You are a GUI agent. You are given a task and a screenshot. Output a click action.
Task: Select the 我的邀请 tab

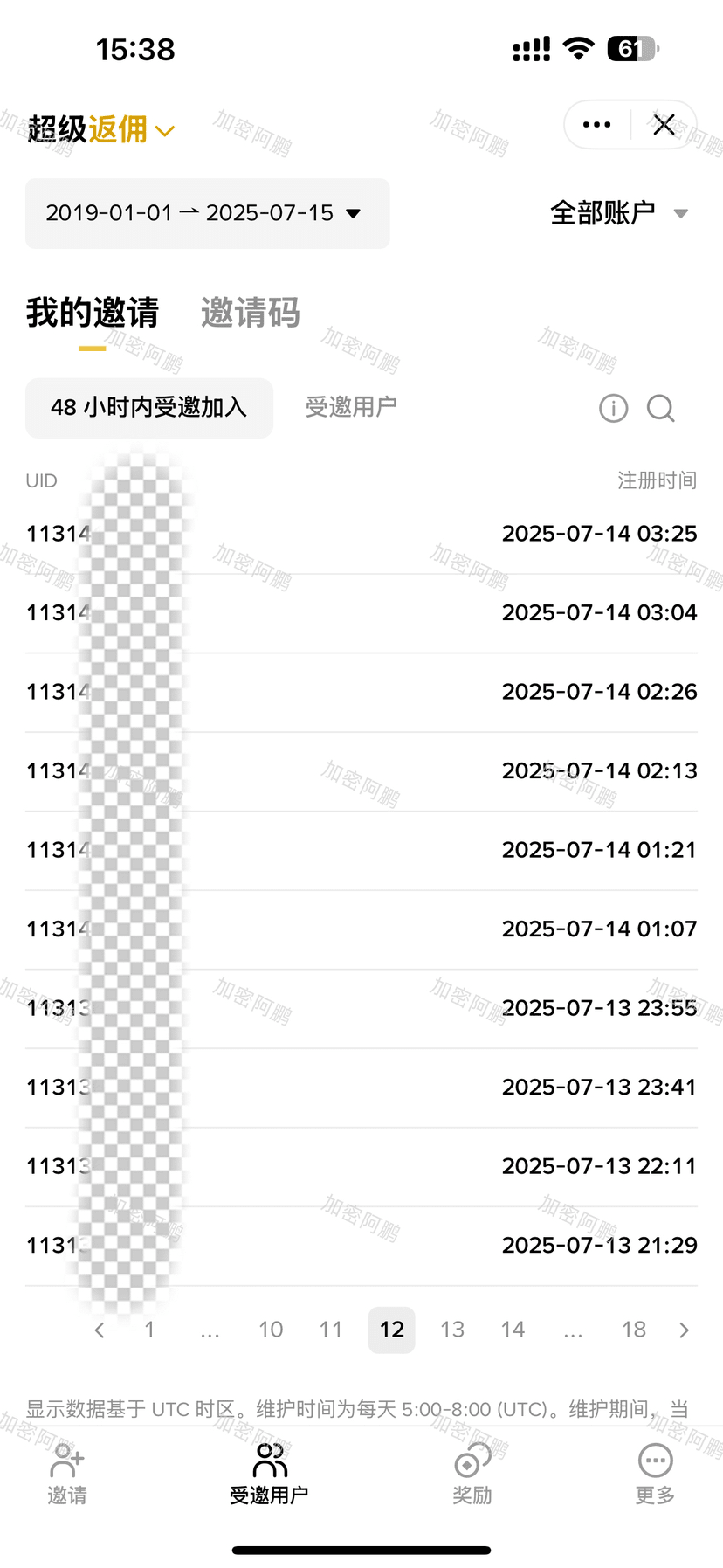click(x=93, y=313)
